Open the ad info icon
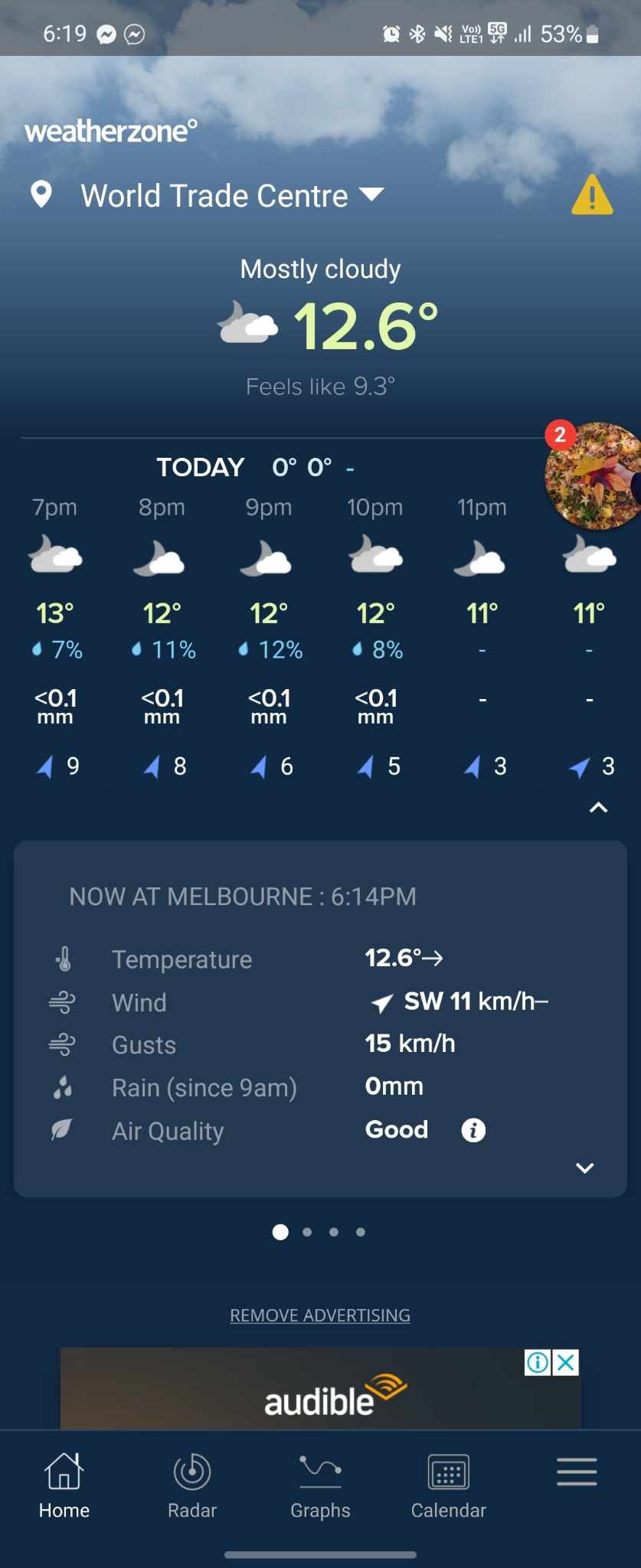Viewport: 641px width, 1568px height. point(538,1363)
